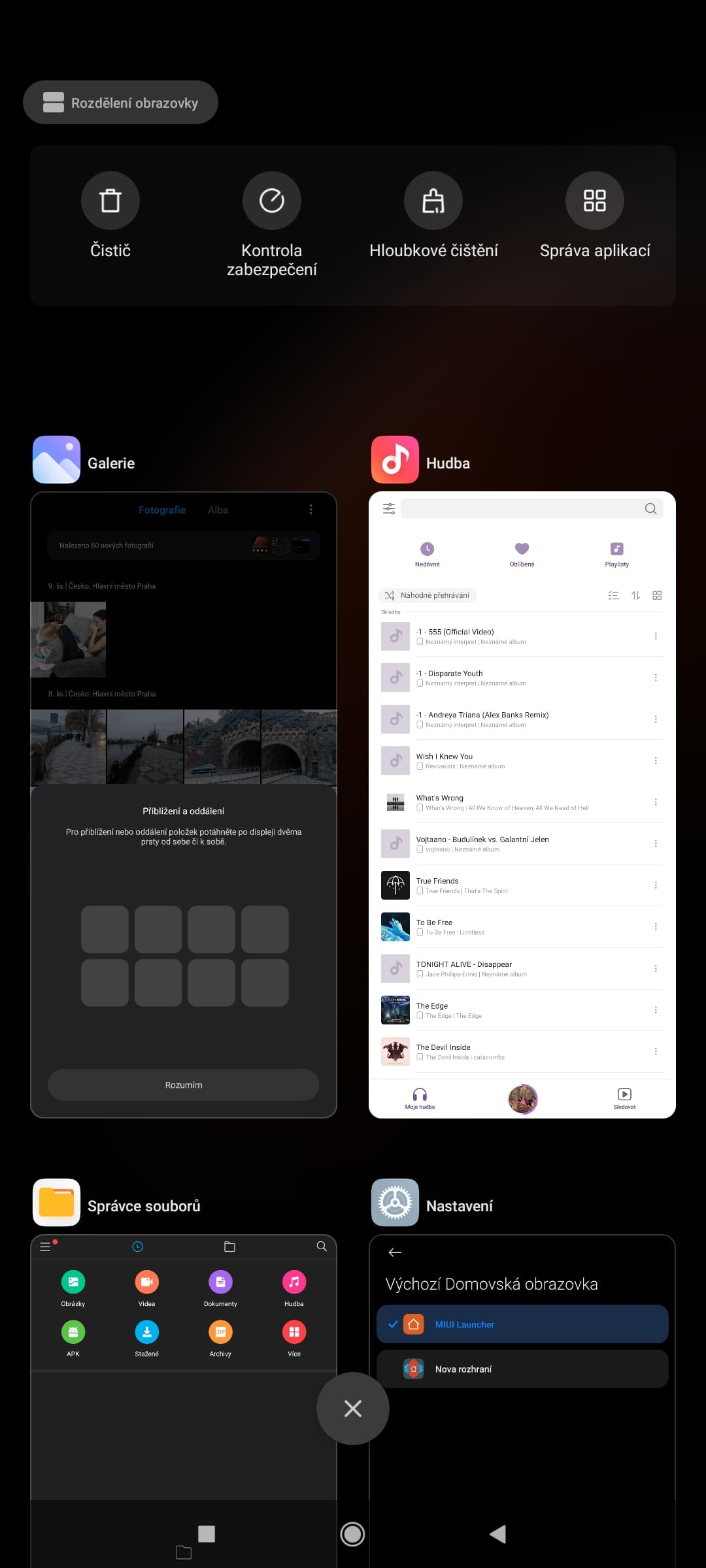Image resolution: width=706 pixels, height=1568 pixels.
Task: Start Hloubkové čištění deep clean
Action: pos(433,201)
